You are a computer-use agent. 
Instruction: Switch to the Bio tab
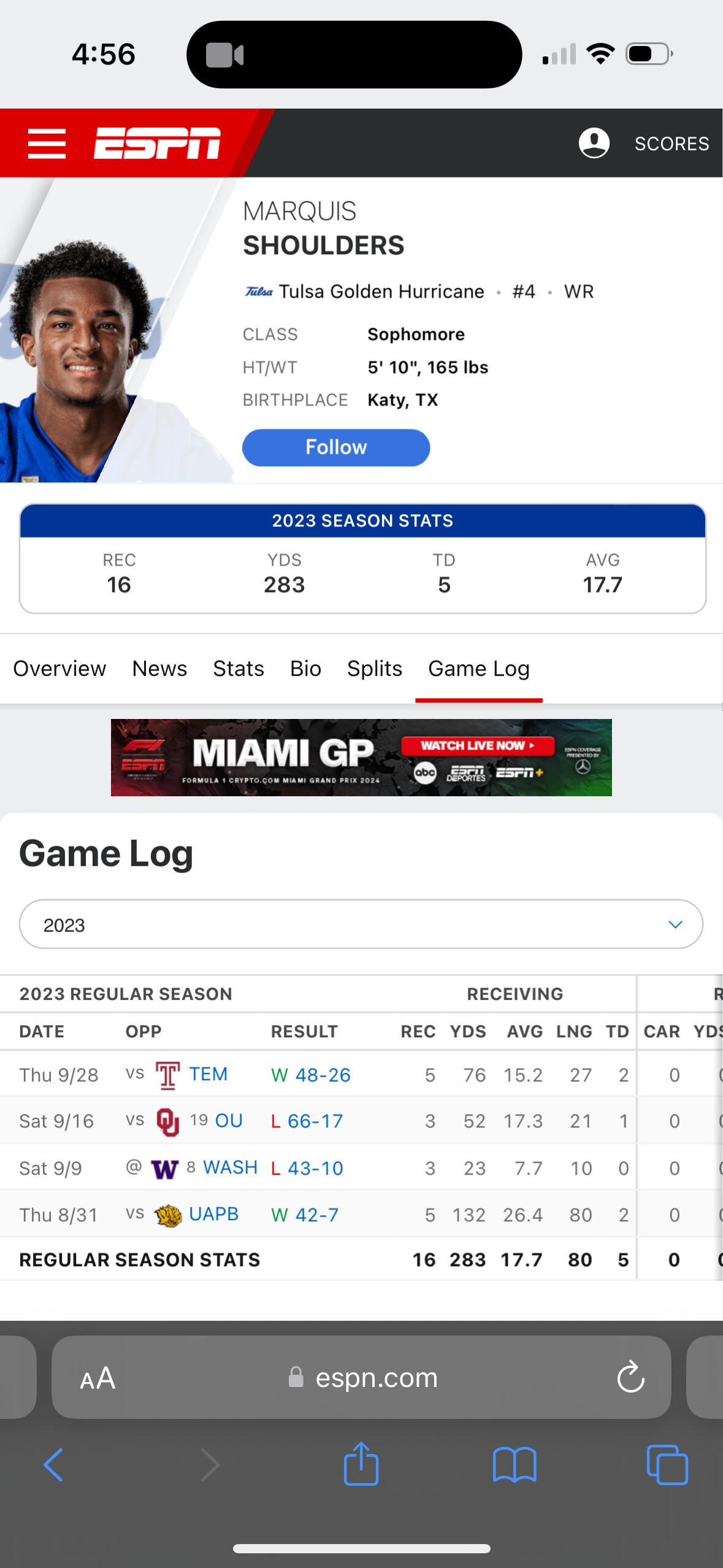[305, 669]
